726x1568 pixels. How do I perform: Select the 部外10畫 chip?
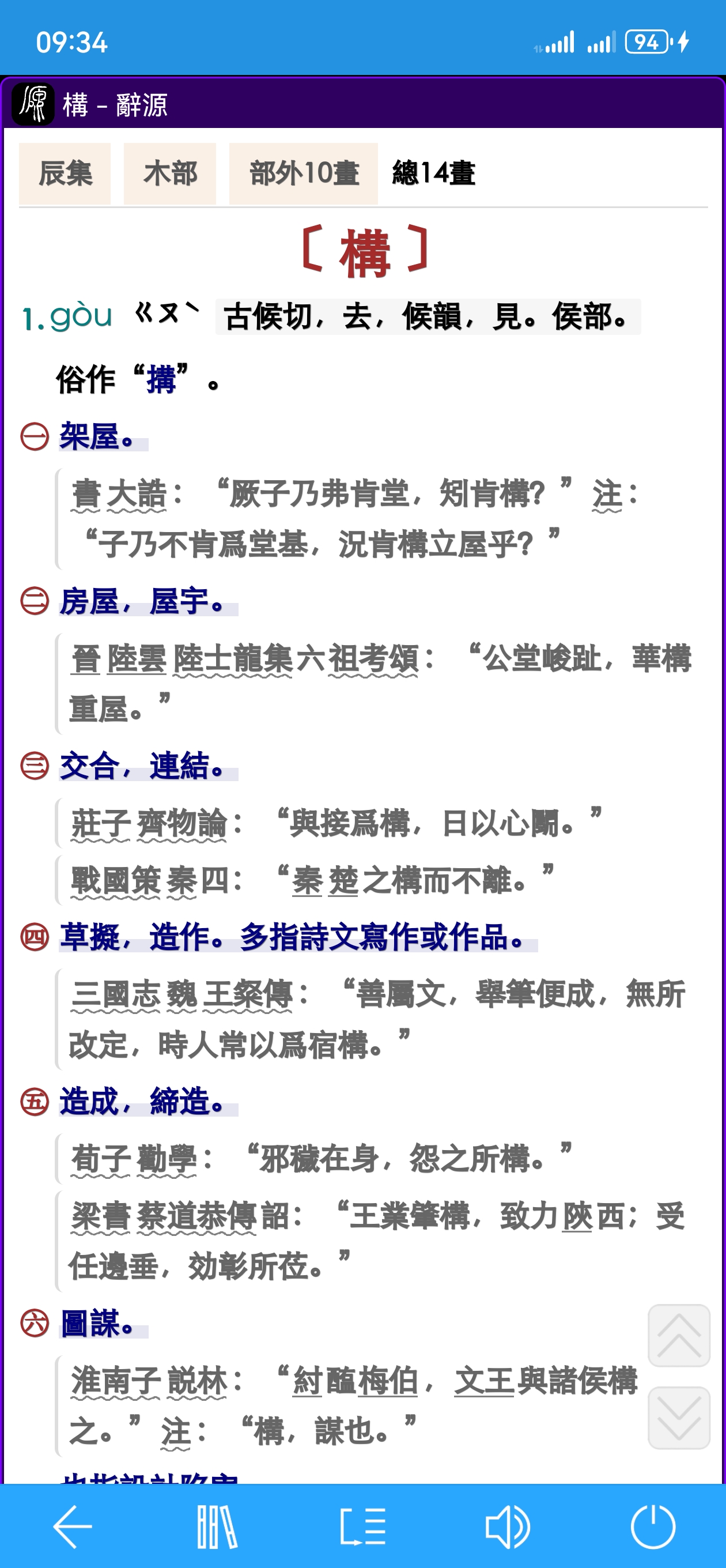[304, 174]
